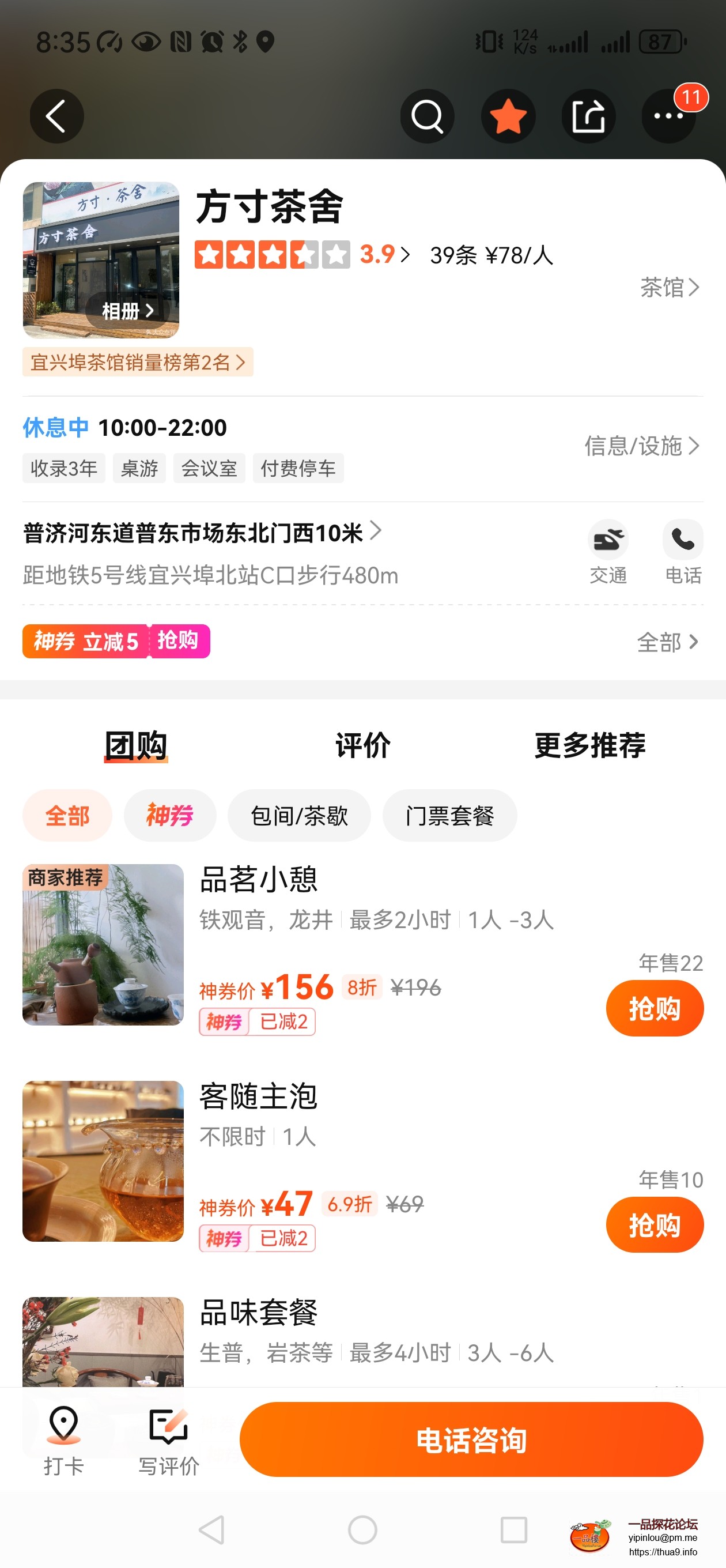
Task: Tap 抢购 for 品茗小憩 deal
Action: [x=655, y=1008]
